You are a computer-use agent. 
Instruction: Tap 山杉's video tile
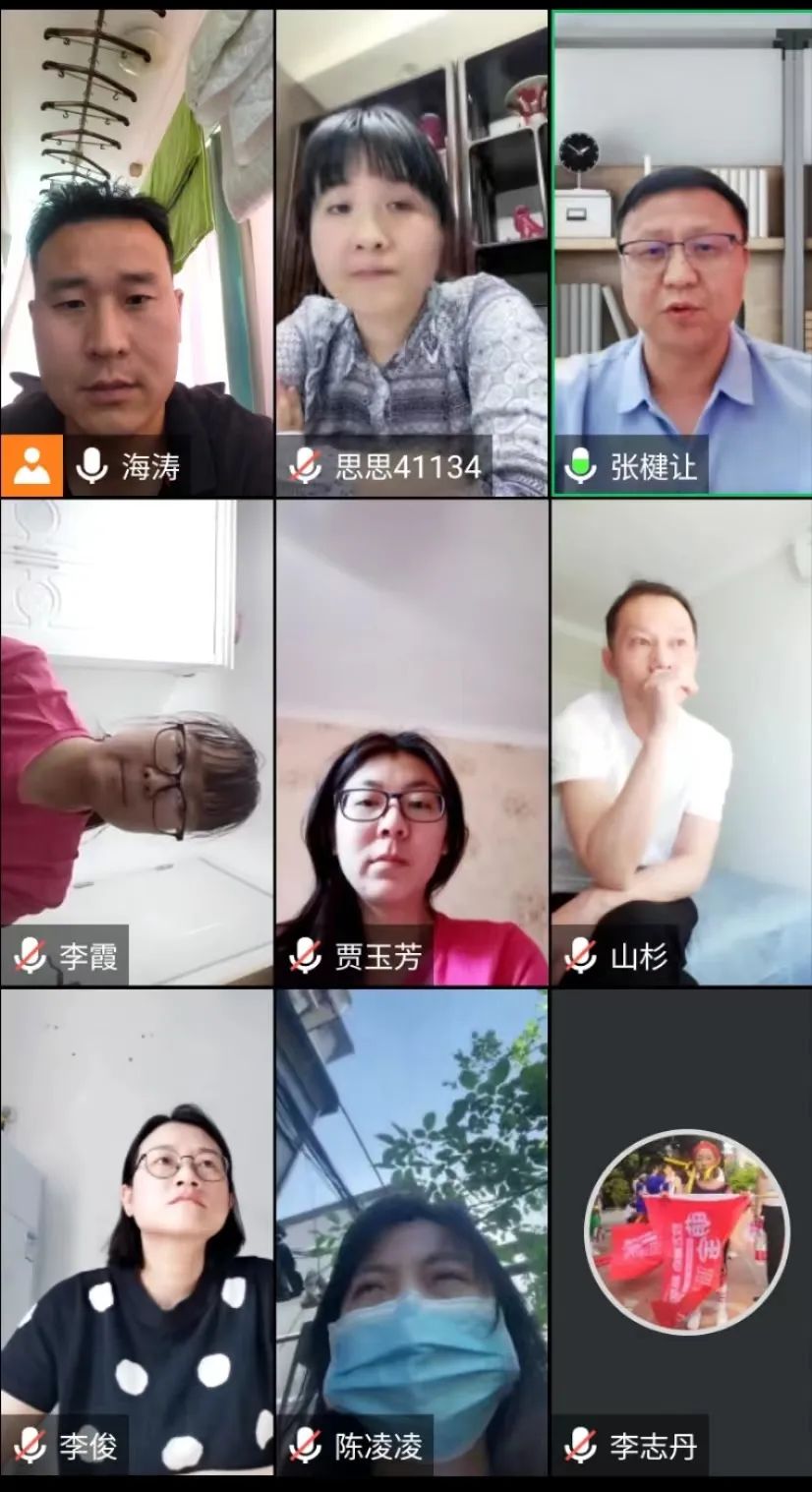pyautogui.click(x=682, y=743)
